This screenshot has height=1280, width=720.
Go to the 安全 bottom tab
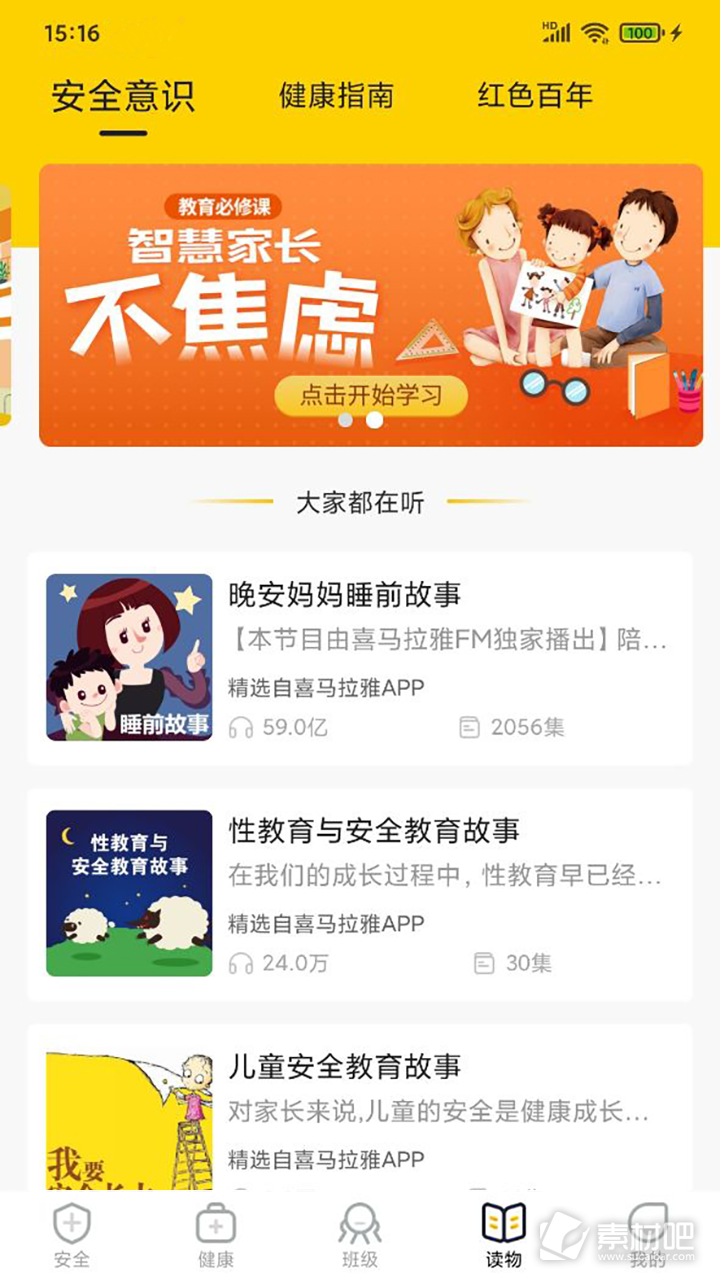pos(72,1236)
